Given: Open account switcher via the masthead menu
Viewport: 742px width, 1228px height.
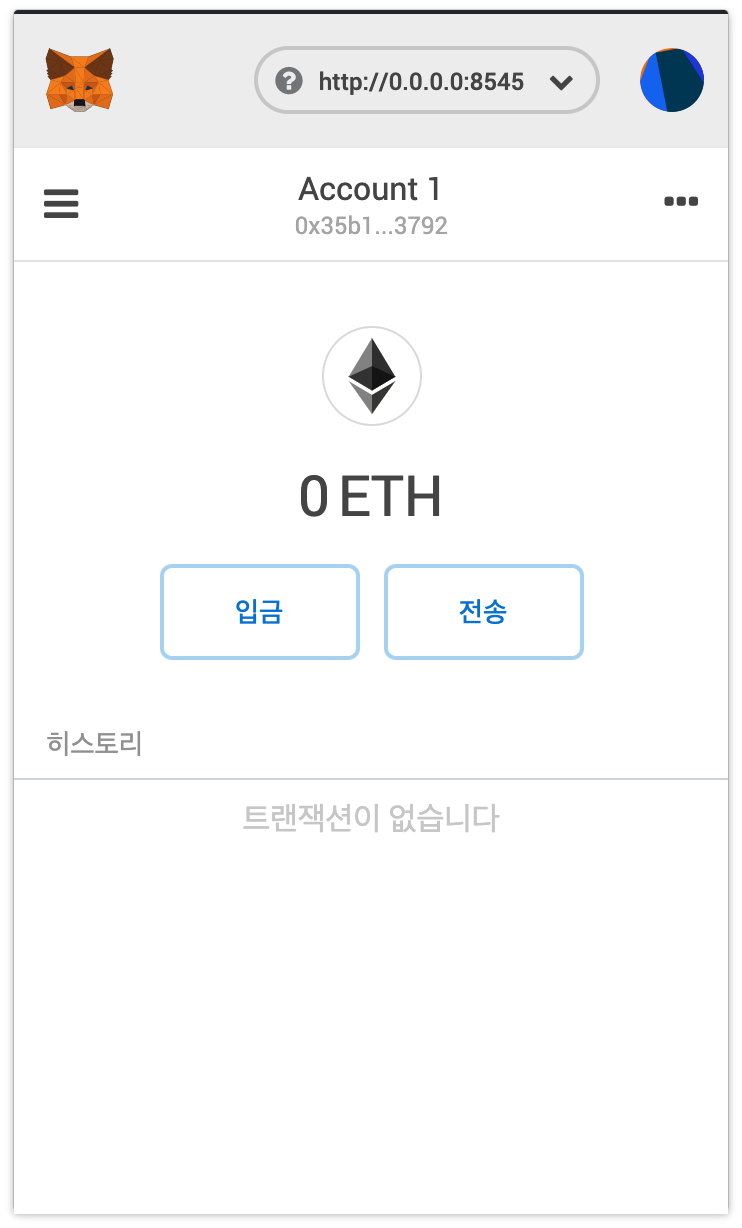Looking at the screenshot, I should [x=61, y=203].
